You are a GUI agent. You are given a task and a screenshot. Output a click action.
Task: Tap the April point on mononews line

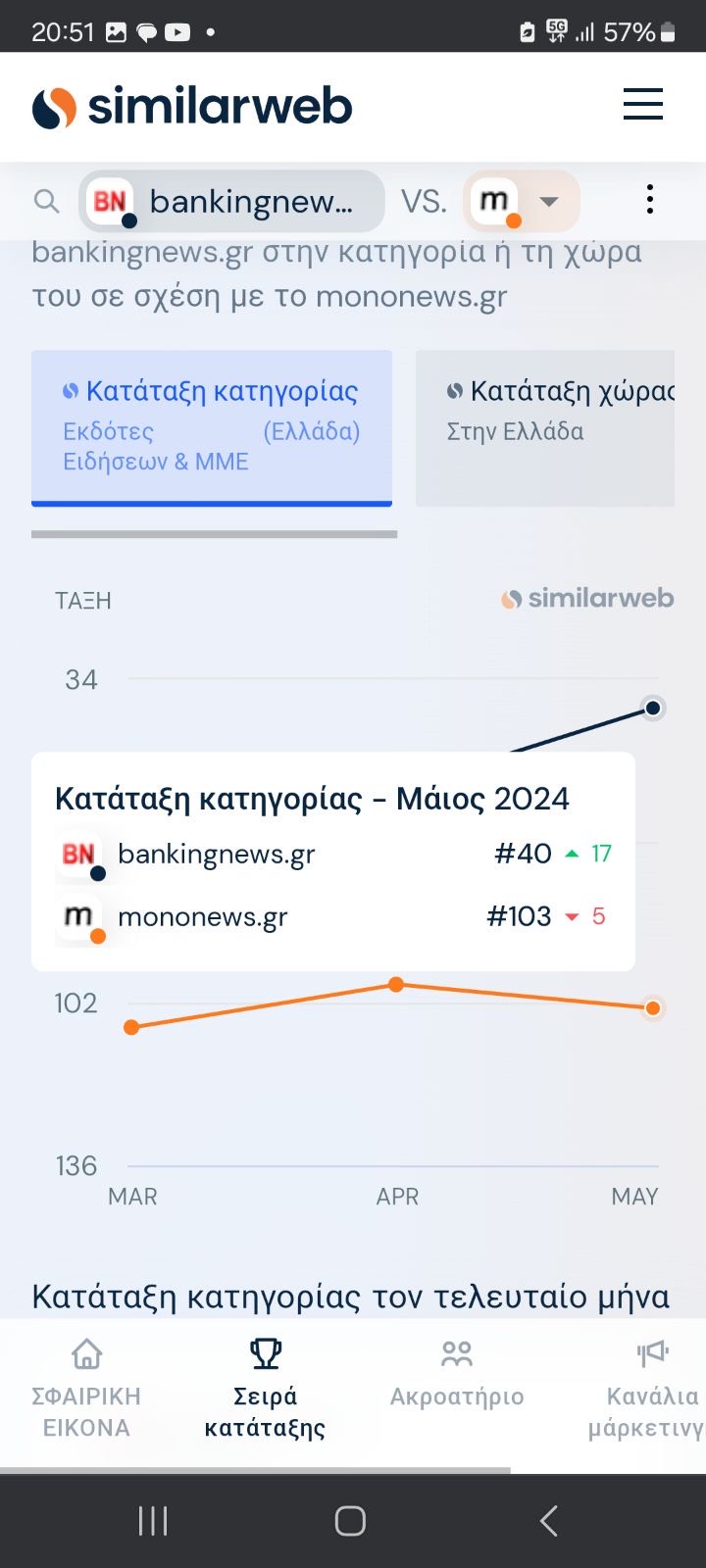click(x=396, y=984)
